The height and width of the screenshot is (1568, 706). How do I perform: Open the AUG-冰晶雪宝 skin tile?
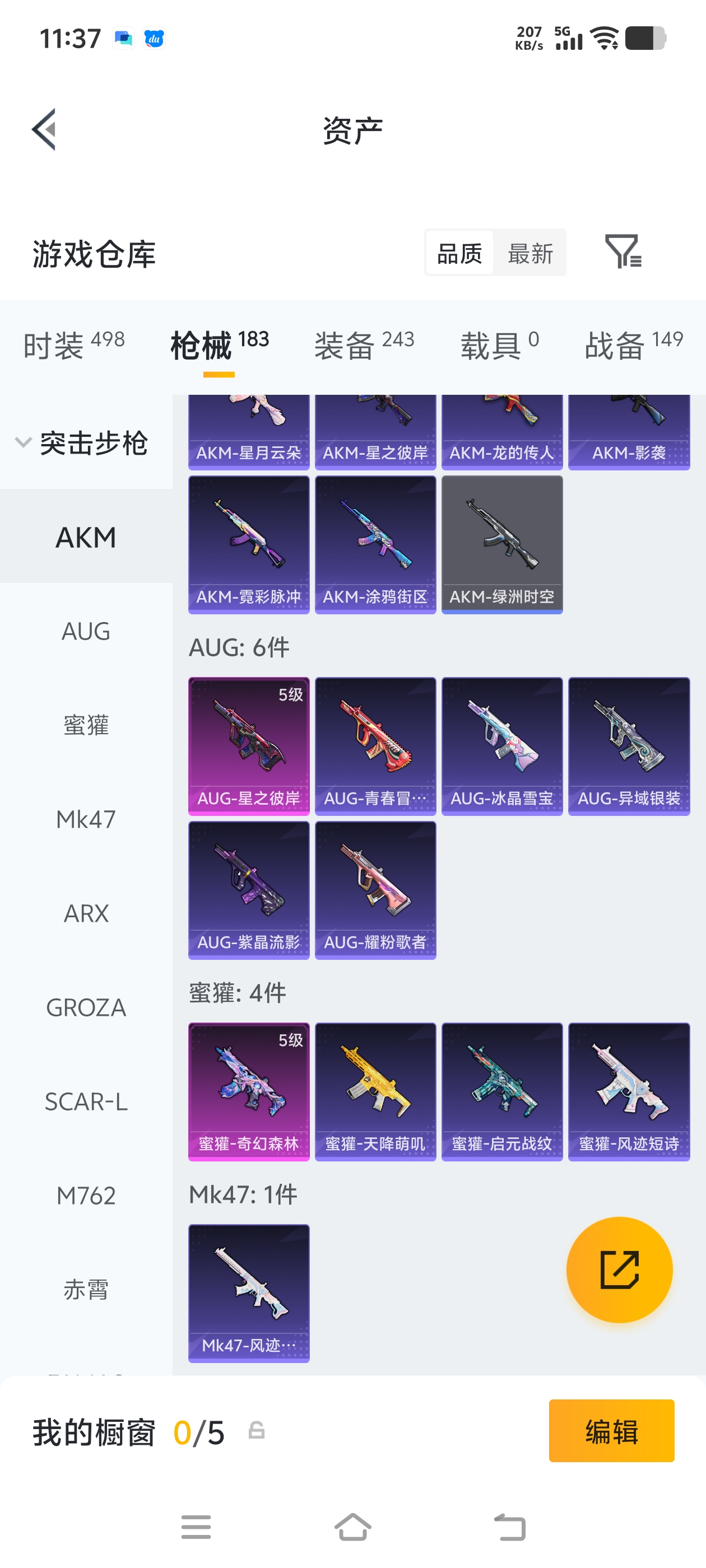click(502, 746)
